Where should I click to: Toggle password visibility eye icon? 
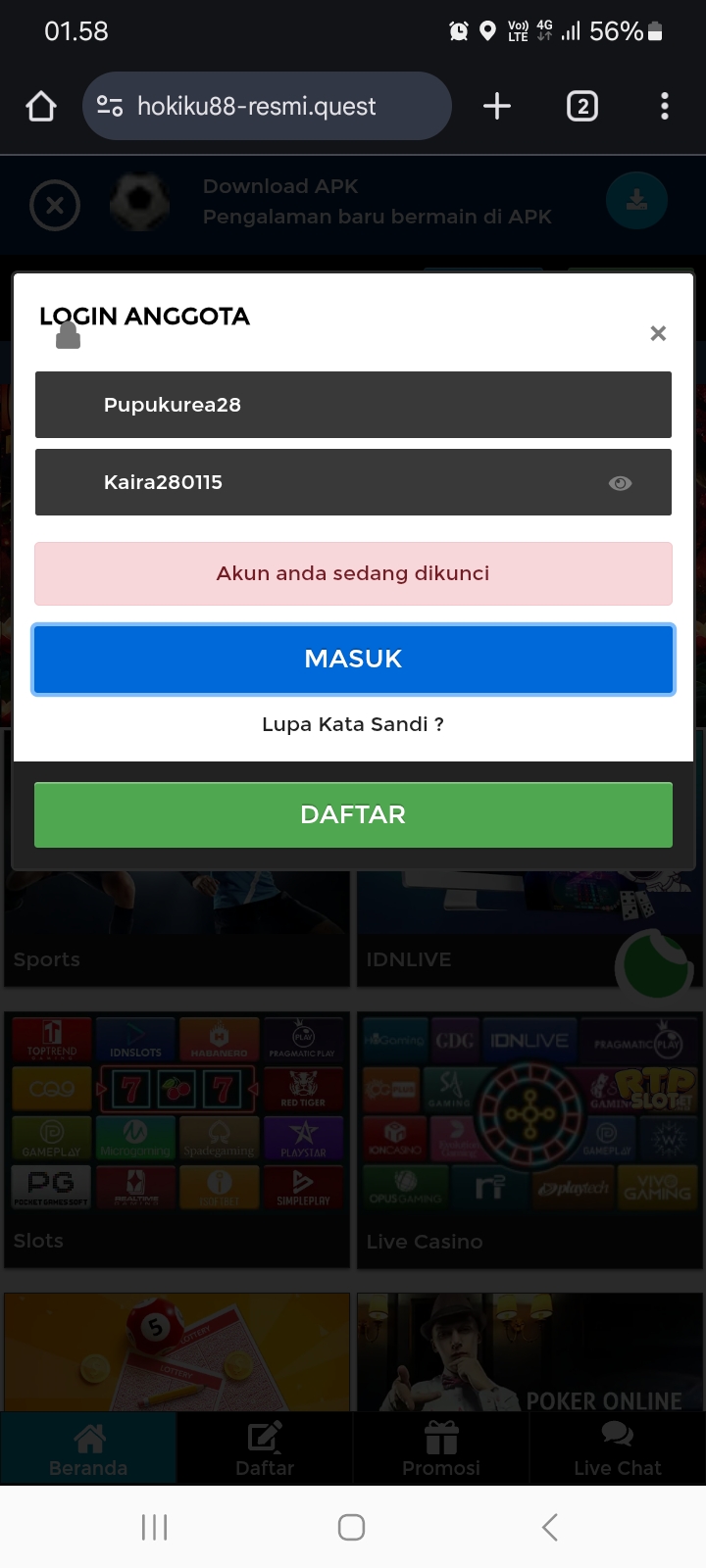pyautogui.click(x=620, y=483)
